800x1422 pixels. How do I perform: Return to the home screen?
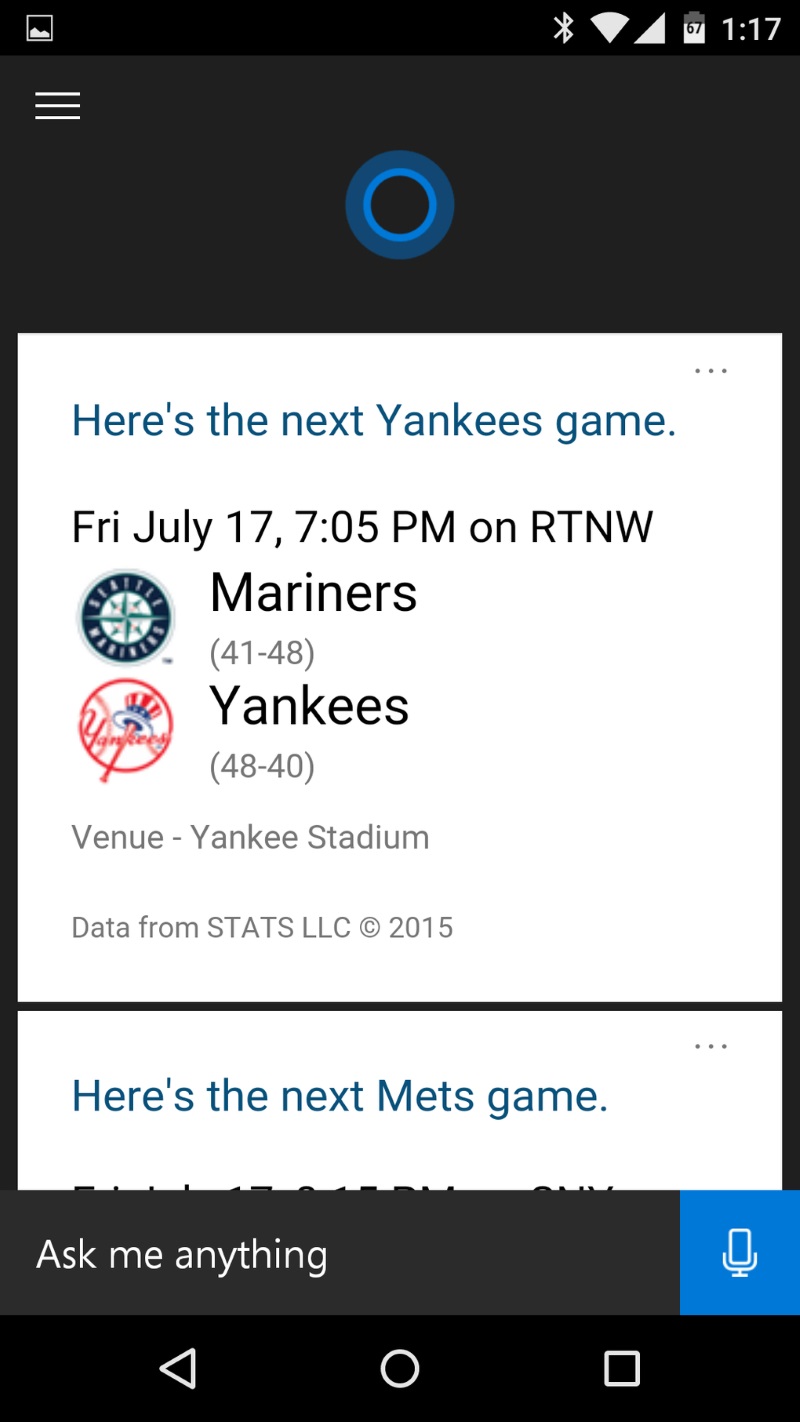400,1368
